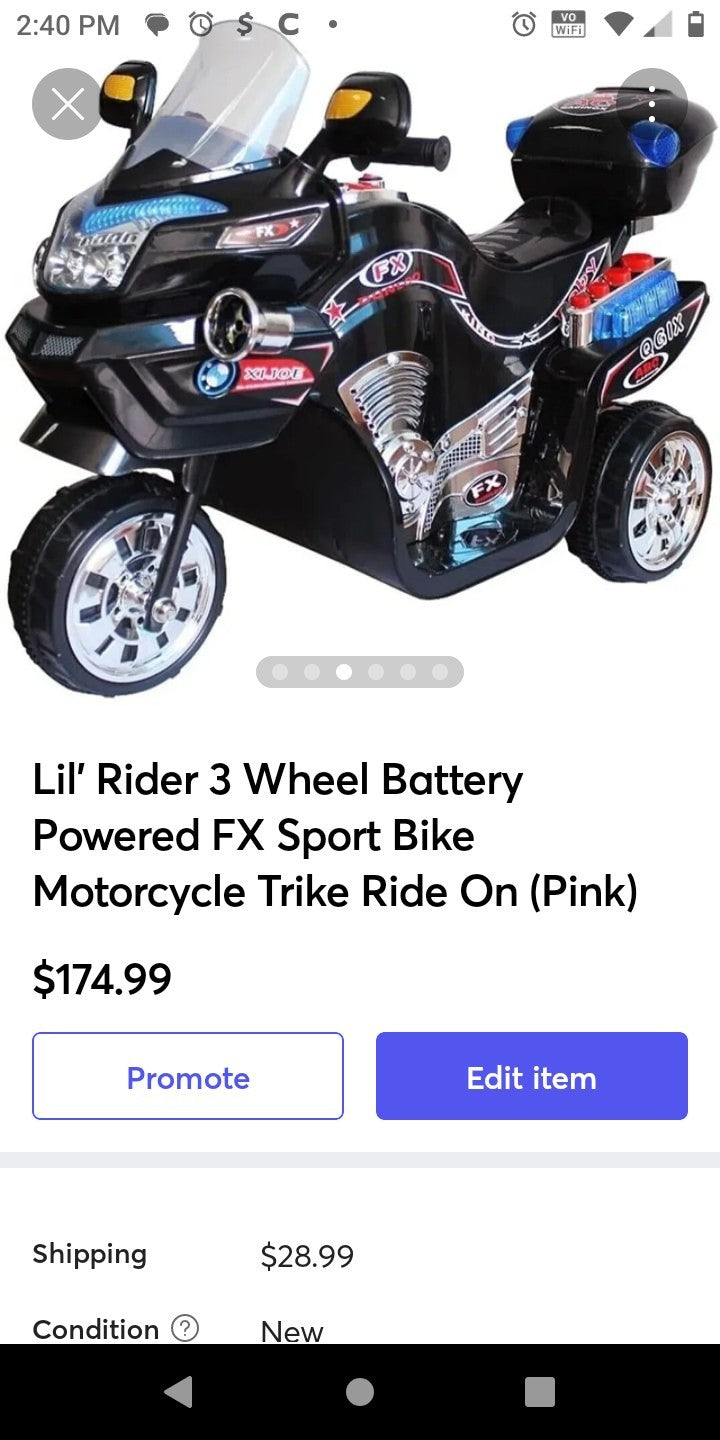This screenshot has height=1440, width=720.
Task: Go to the home screen via system home button
Action: point(360,1392)
